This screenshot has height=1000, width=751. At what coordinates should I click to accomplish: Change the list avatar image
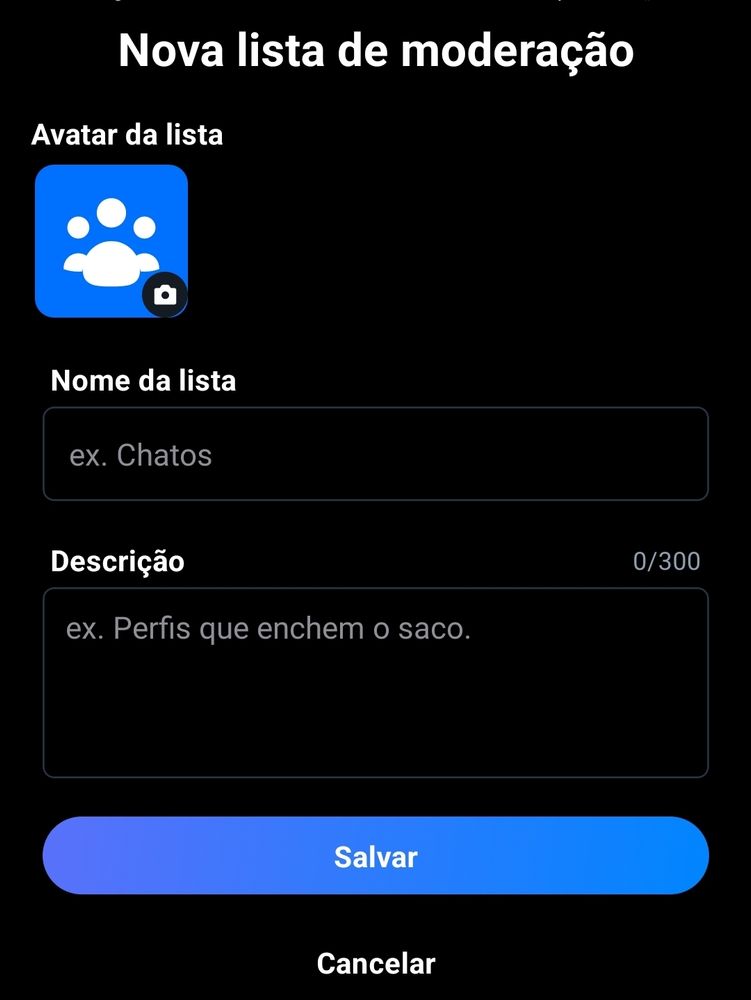click(x=111, y=241)
